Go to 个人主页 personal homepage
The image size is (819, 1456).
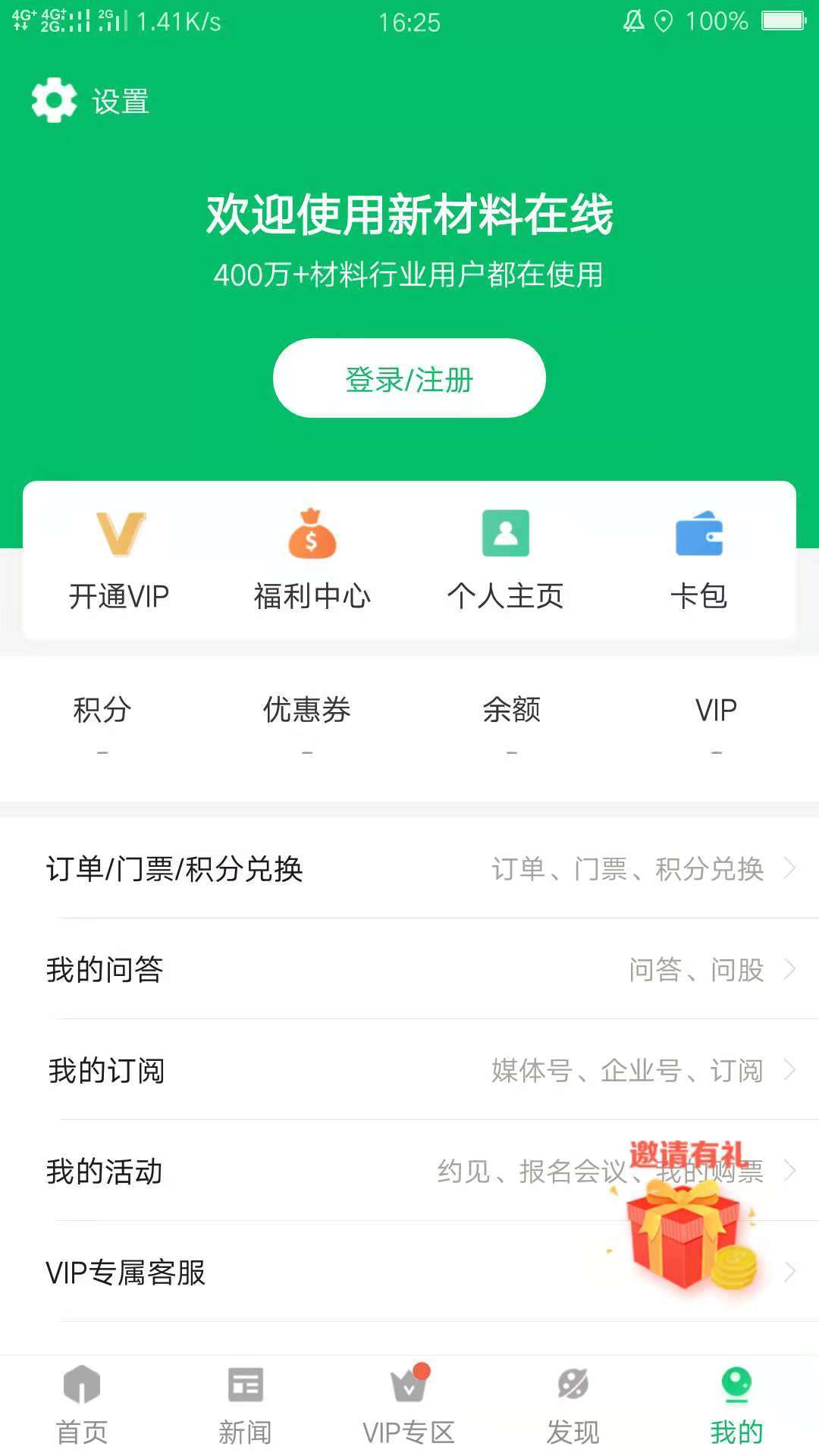click(505, 560)
